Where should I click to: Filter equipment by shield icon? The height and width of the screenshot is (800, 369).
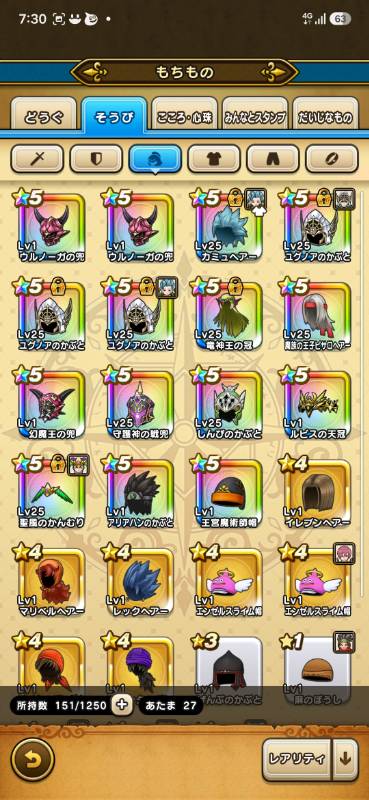96,159
